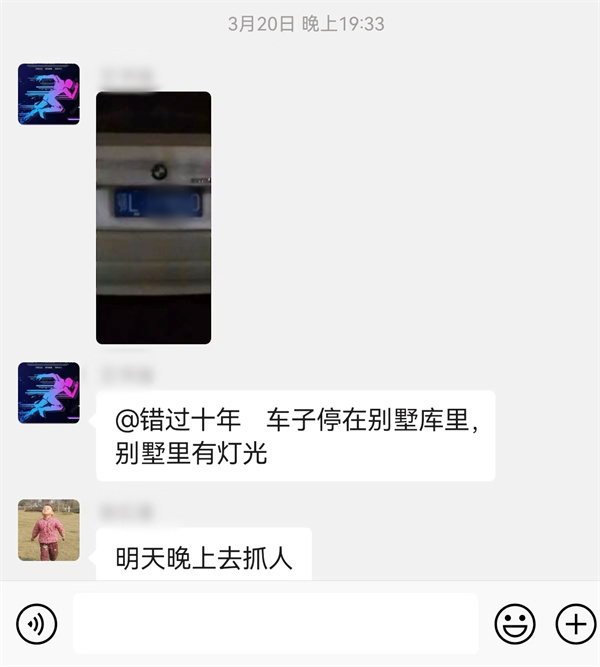
Task: Open the runner avatar above the photo
Action: (48, 94)
